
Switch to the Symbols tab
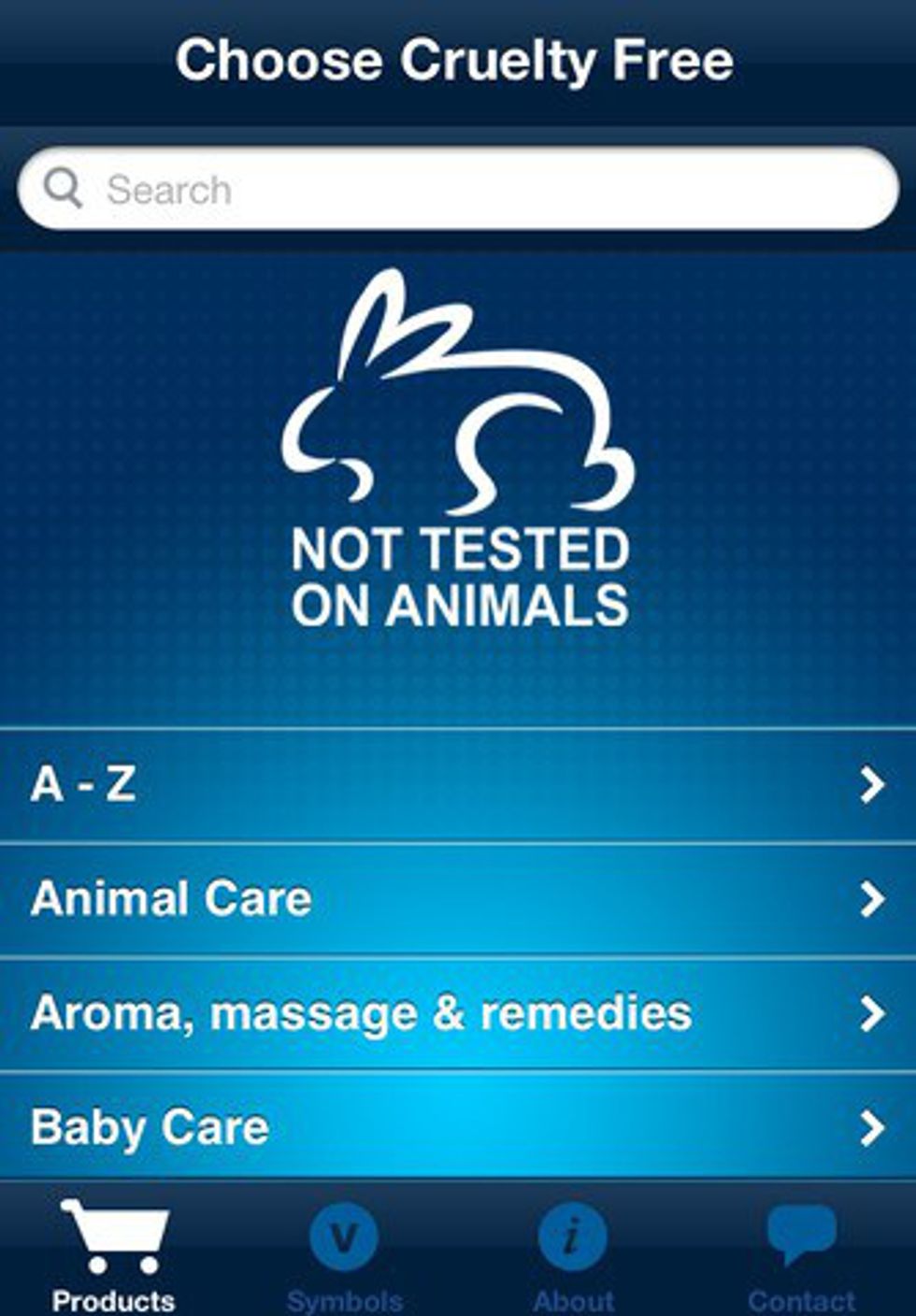[344, 1254]
